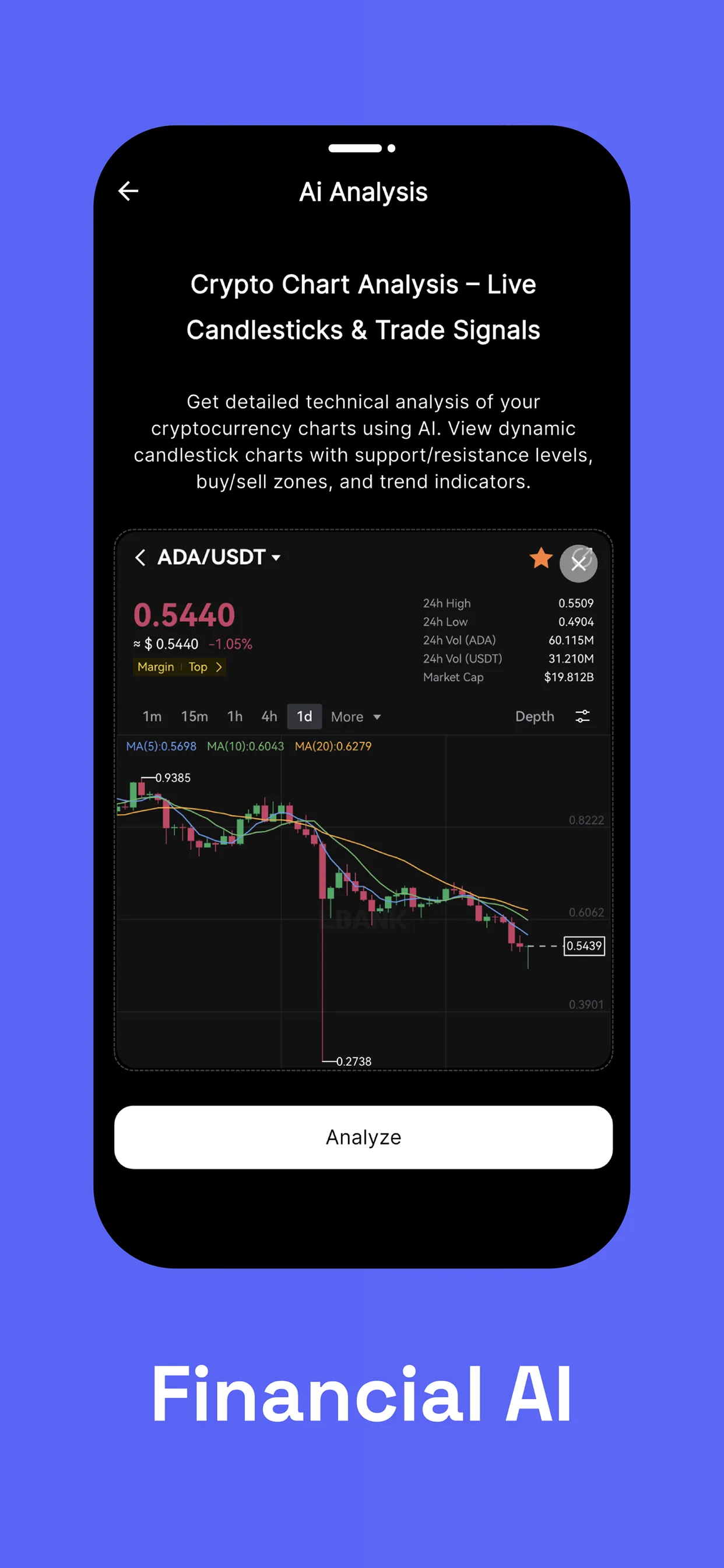Click the back arrow on Ai Analysis header
The width and height of the screenshot is (724, 1568).
[x=129, y=191]
